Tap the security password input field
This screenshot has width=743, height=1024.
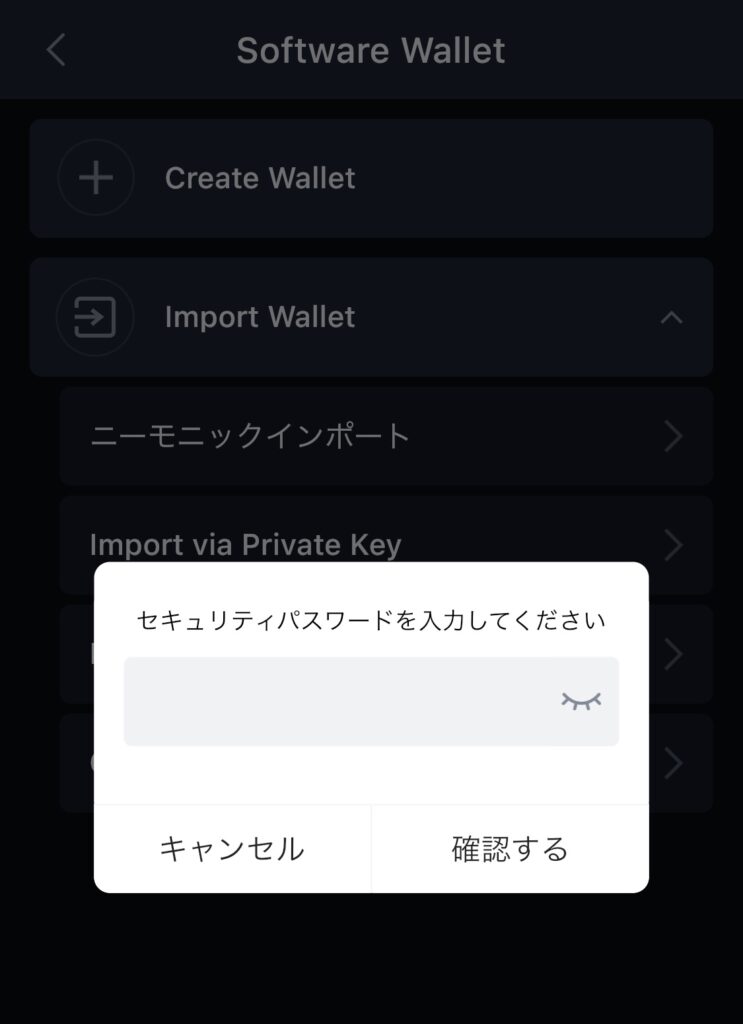[x=335, y=701]
